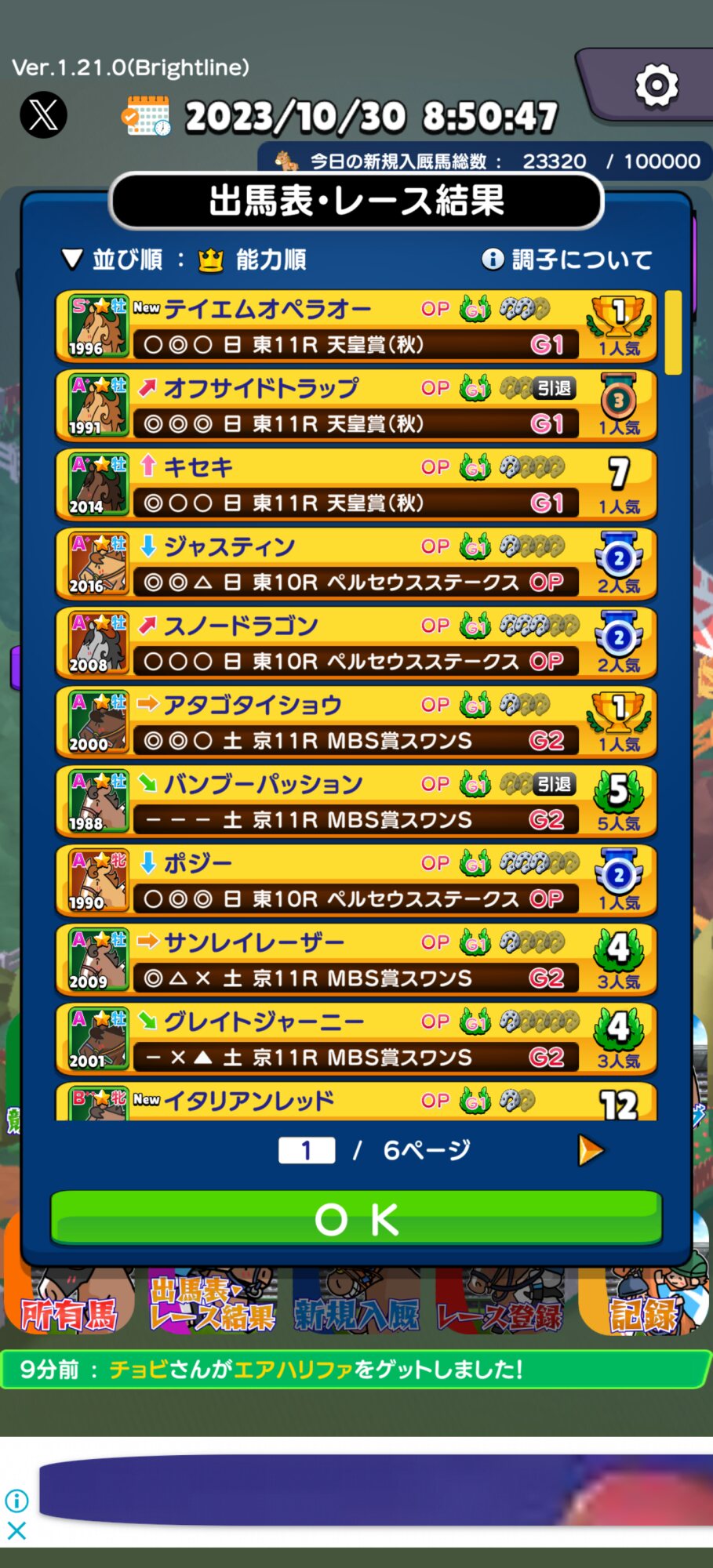The height and width of the screenshot is (1568, 713).
Task: Open テイエムオペラオー race entry
Action: (355, 326)
